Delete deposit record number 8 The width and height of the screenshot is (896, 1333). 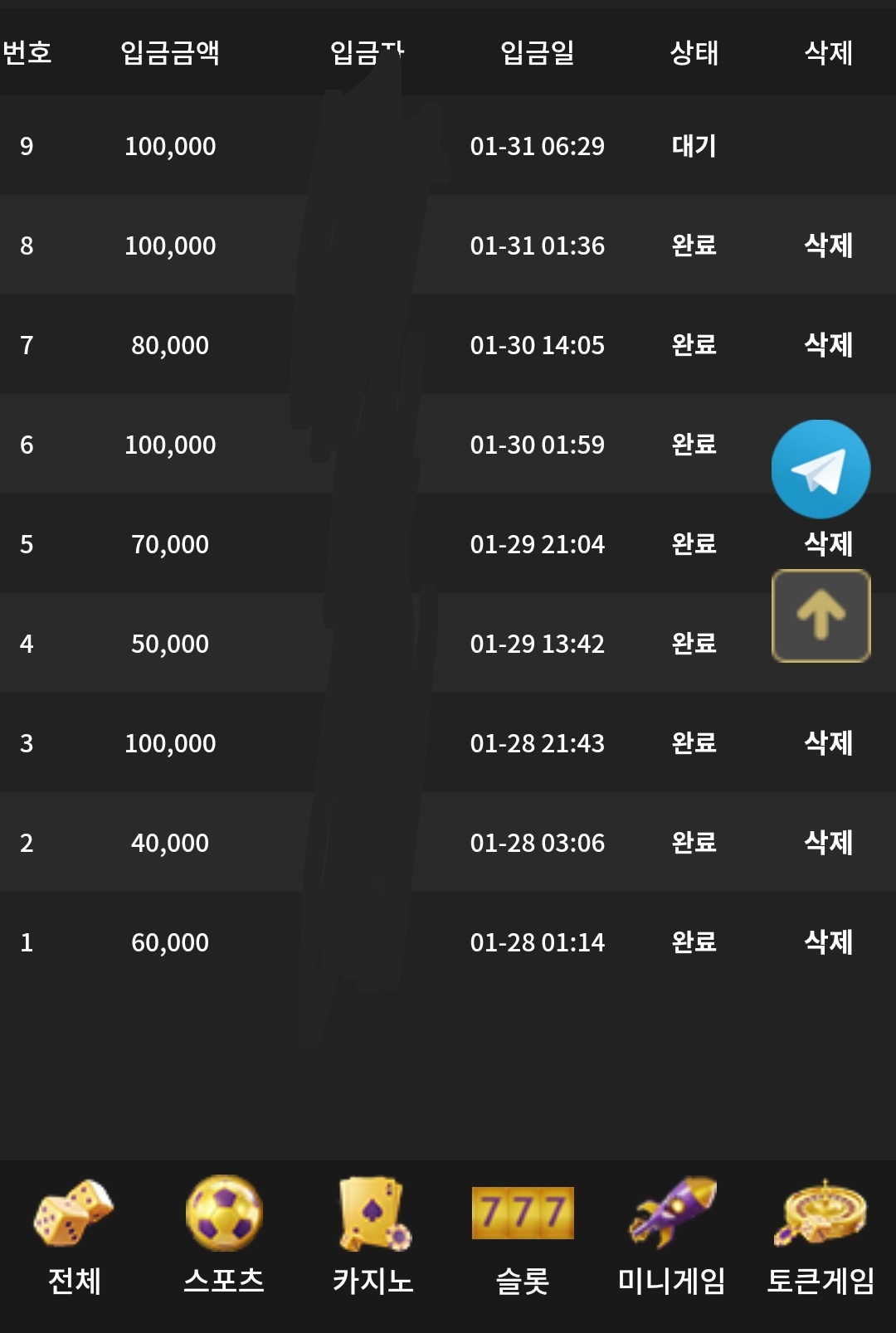point(828,246)
